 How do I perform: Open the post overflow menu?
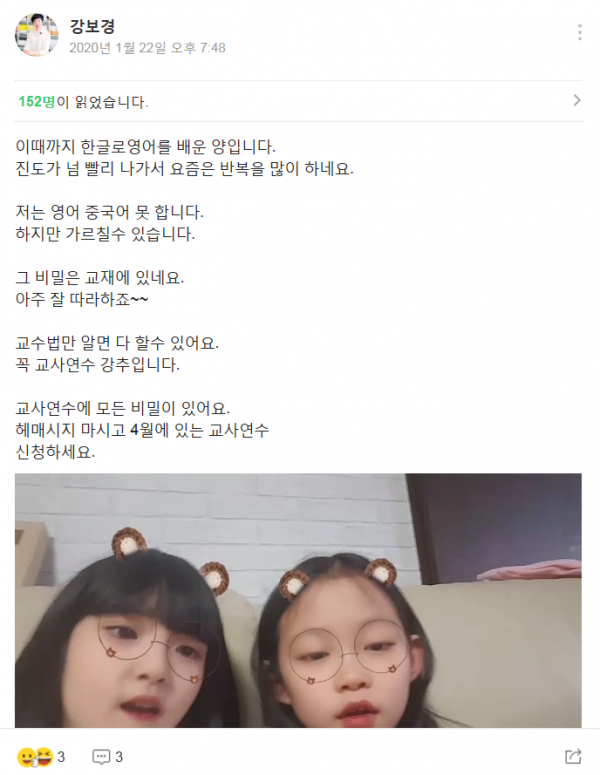pos(579,33)
